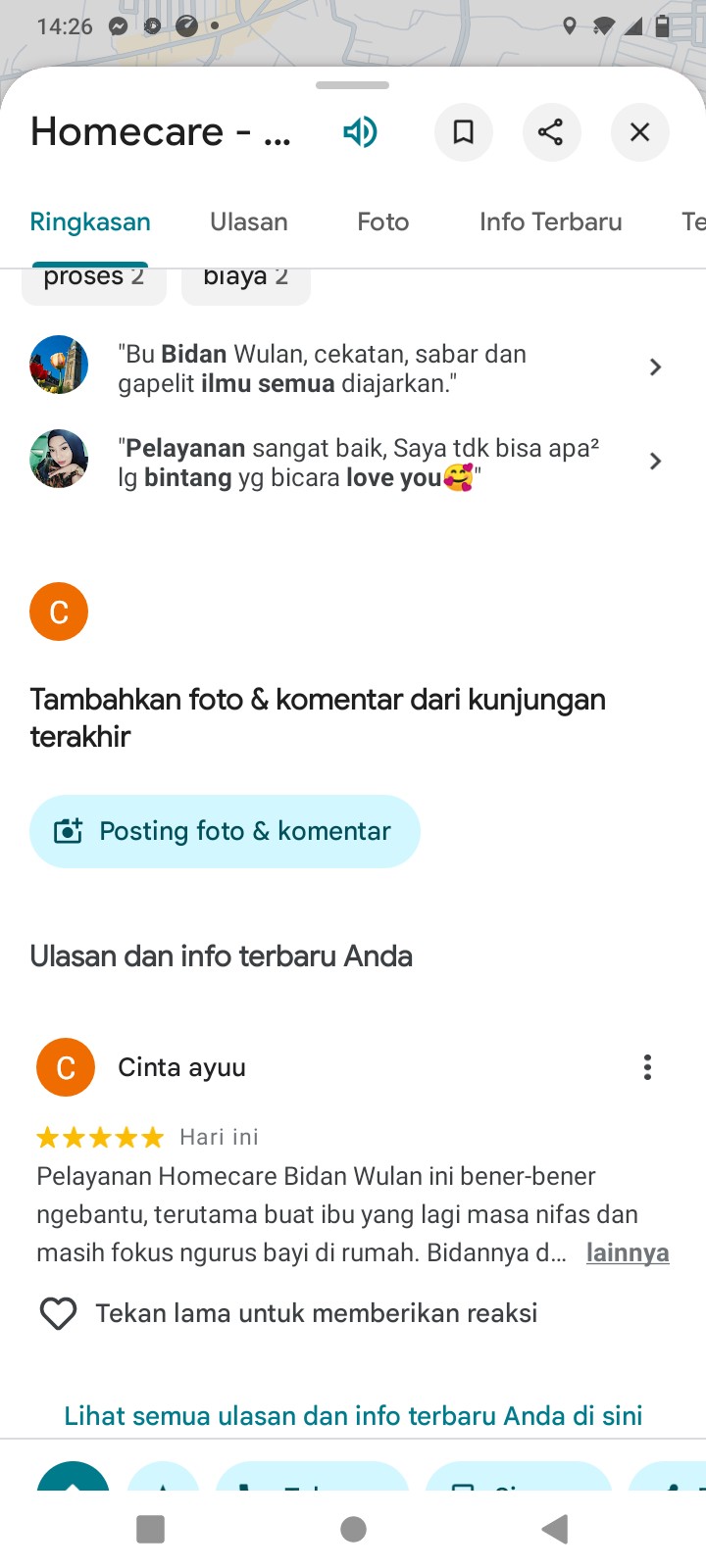
Task: Tap Posting foto & komentar button
Action: pyautogui.click(x=225, y=831)
